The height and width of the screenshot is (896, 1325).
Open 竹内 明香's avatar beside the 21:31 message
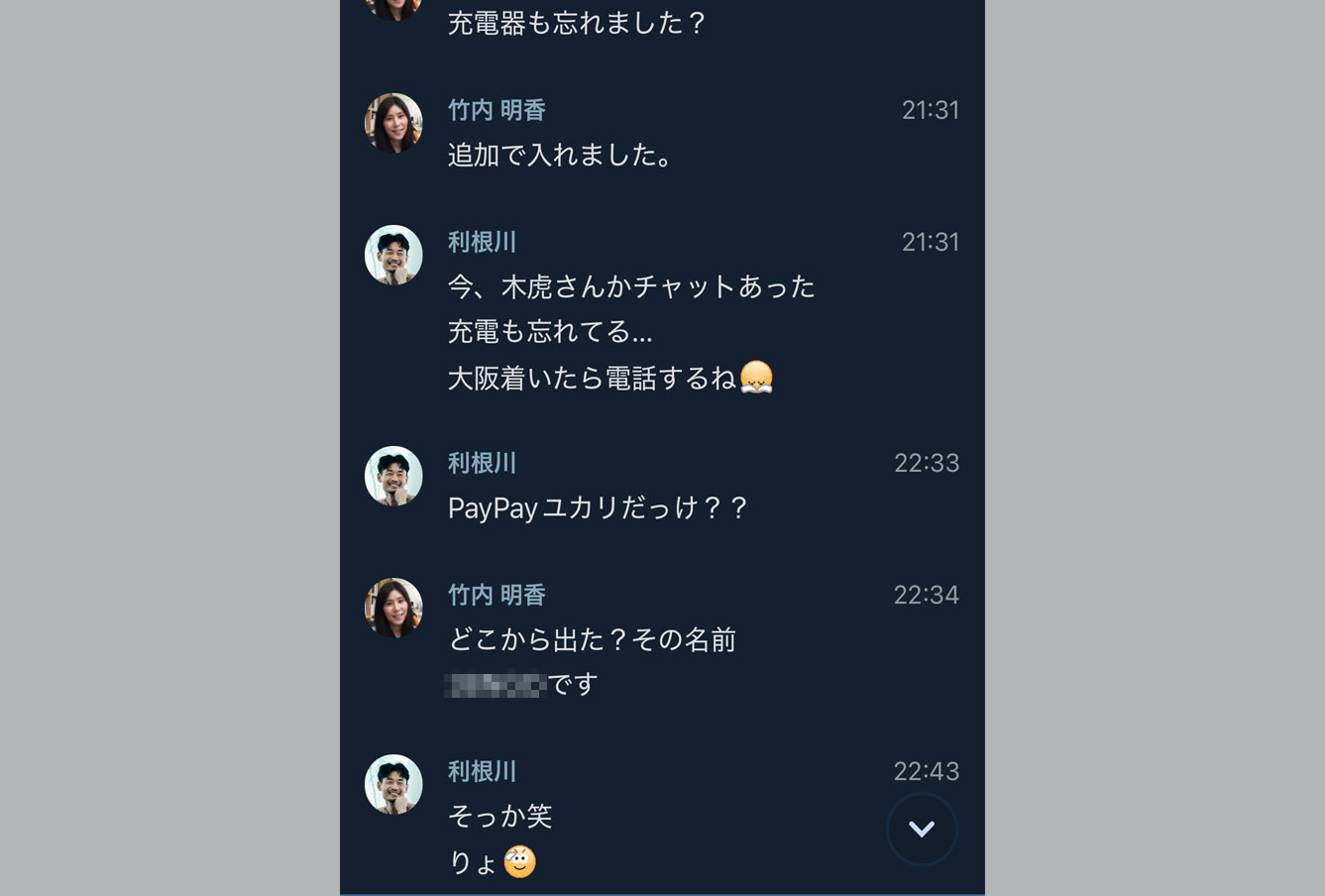coord(394,123)
